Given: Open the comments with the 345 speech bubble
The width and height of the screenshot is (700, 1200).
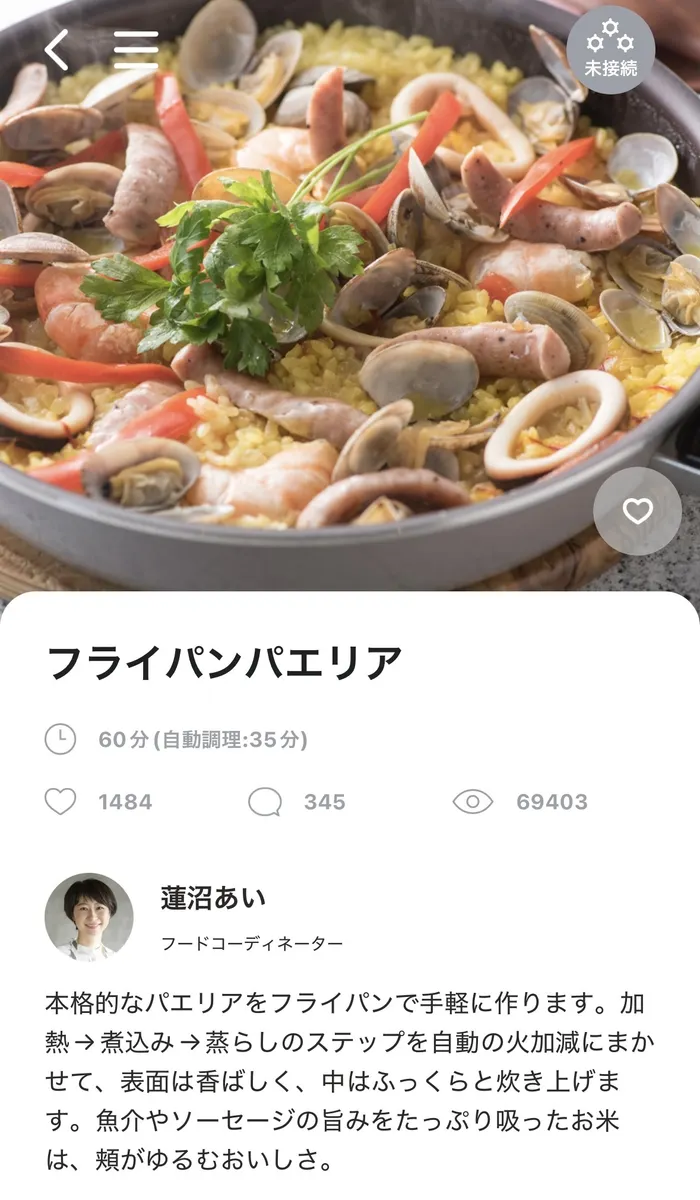Looking at the screenshot, I should (x=265, y=801).
